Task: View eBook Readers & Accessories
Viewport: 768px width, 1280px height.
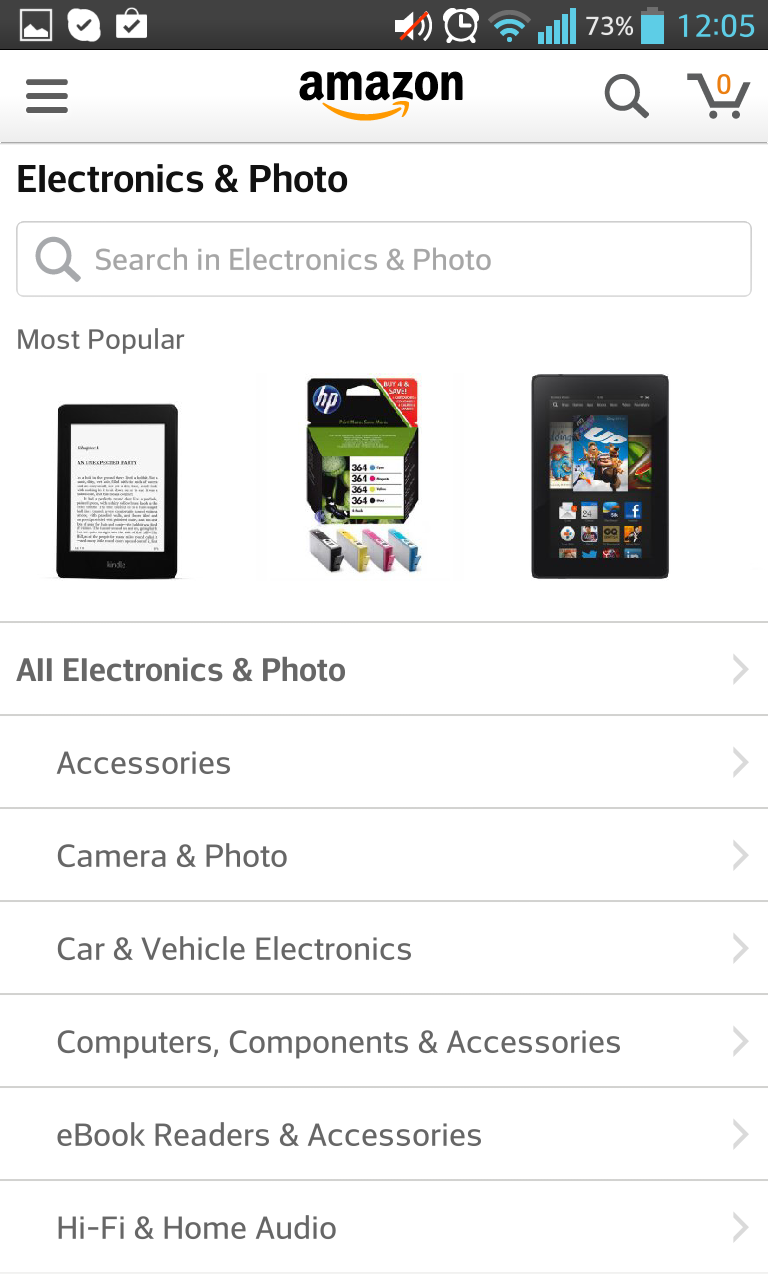Action: (x=384, y=1134)
